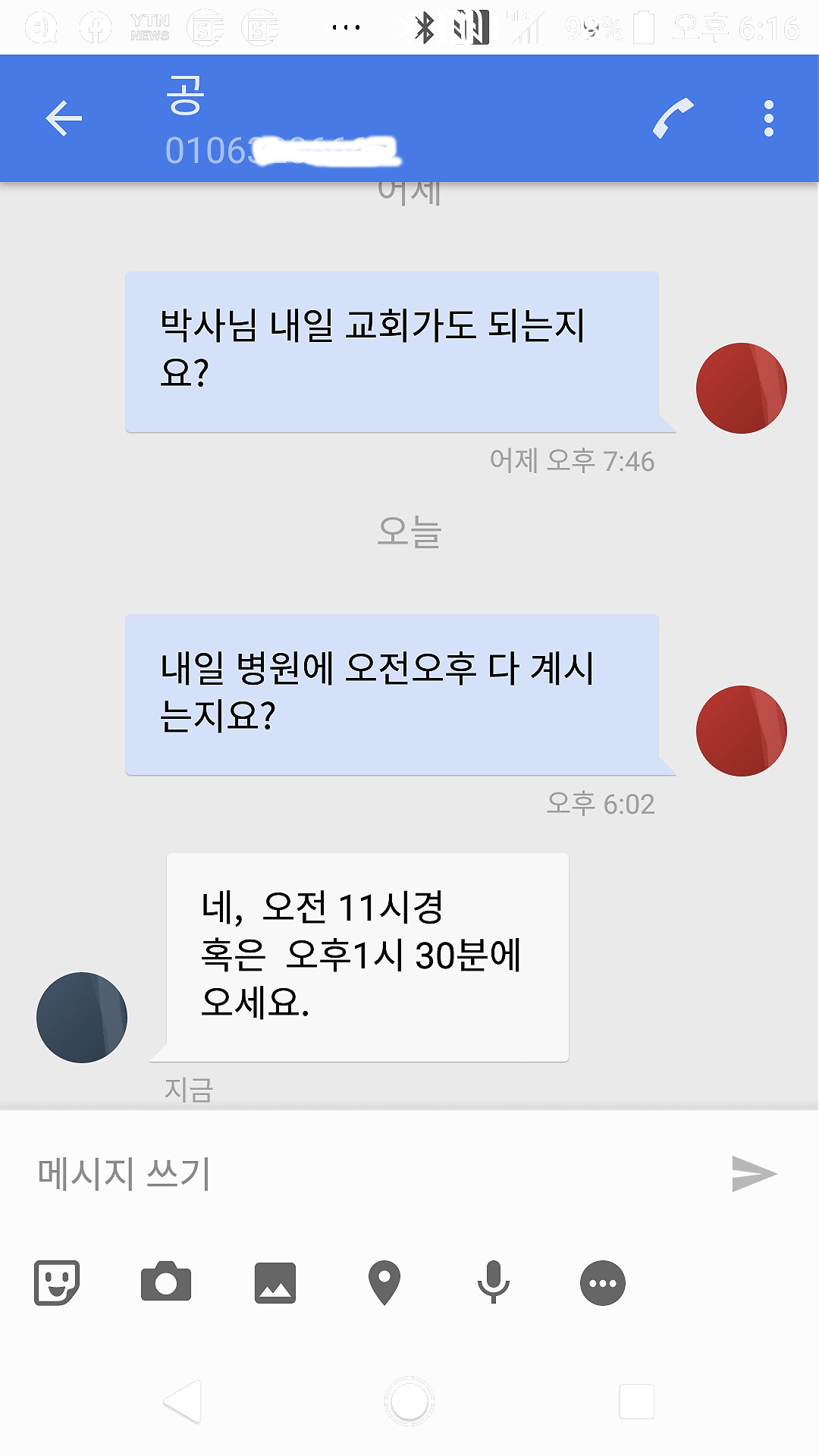Open the sticker picker

[57, 1283]
